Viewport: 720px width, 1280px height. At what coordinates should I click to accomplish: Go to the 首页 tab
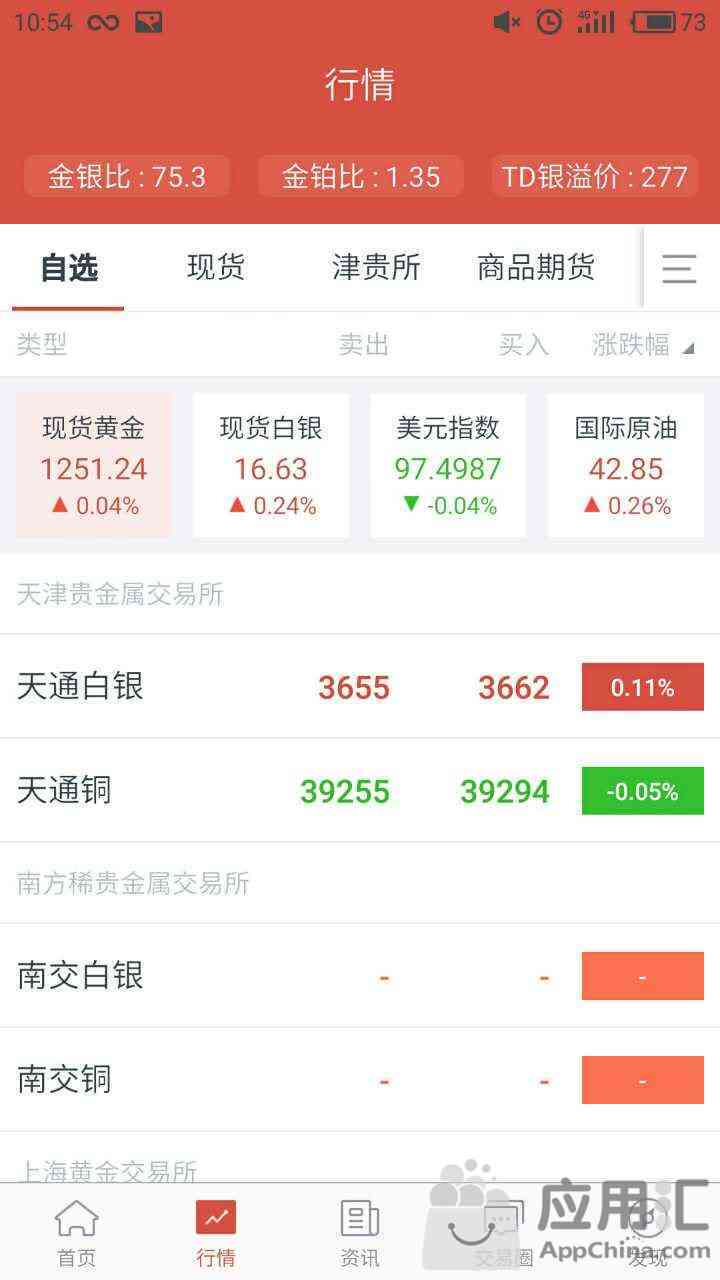coord(77,1233)
